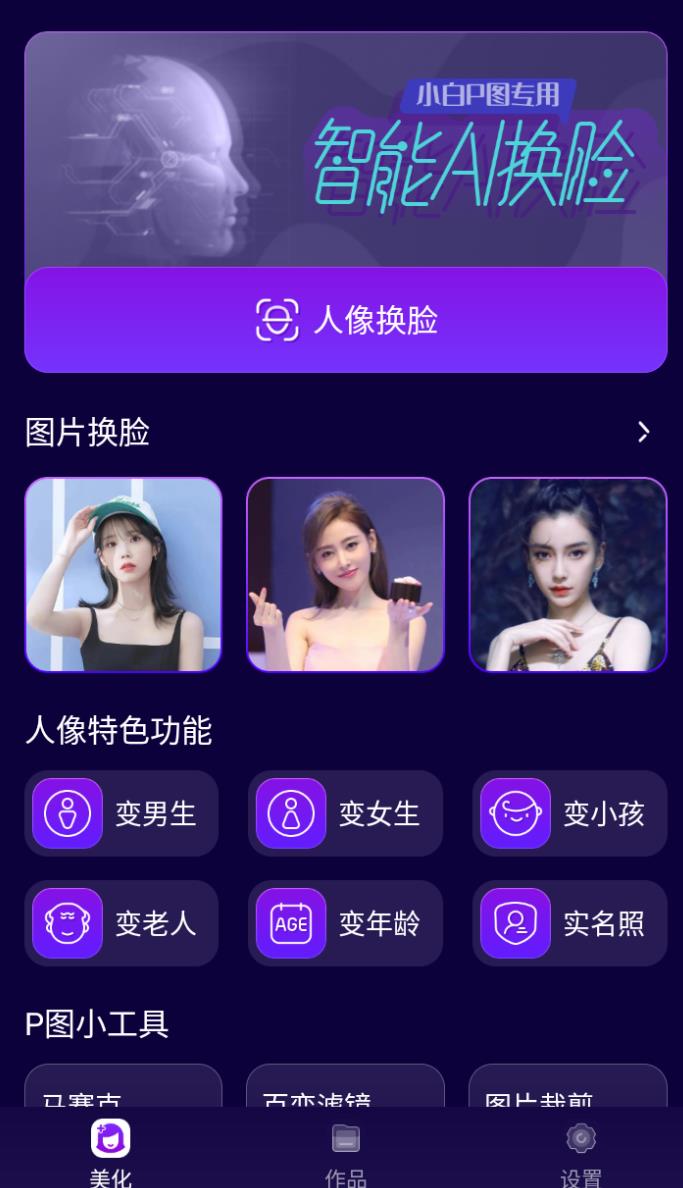
Task: Open the 变年龄 tool
Action: (x=345, y=923)
